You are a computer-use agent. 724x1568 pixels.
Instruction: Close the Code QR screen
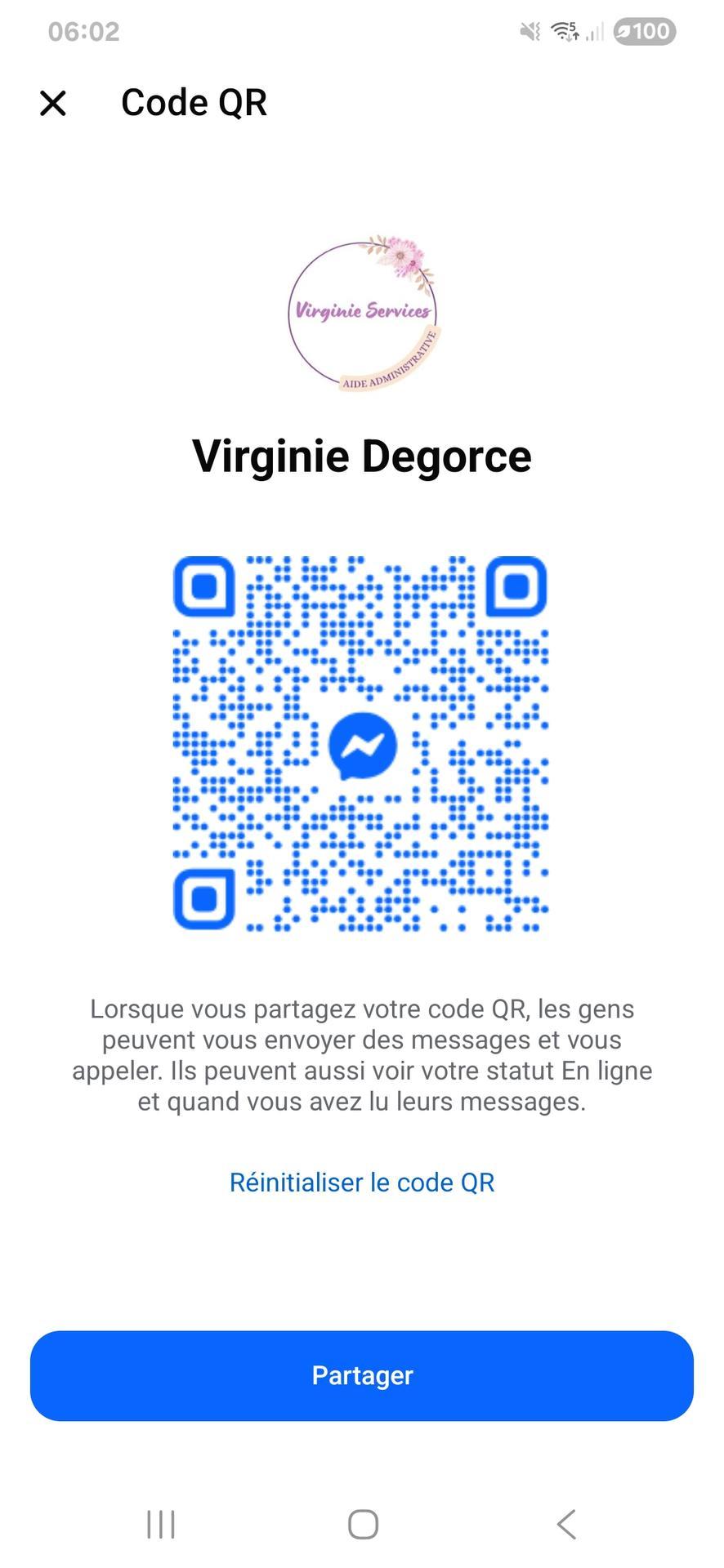click(53, 104)
